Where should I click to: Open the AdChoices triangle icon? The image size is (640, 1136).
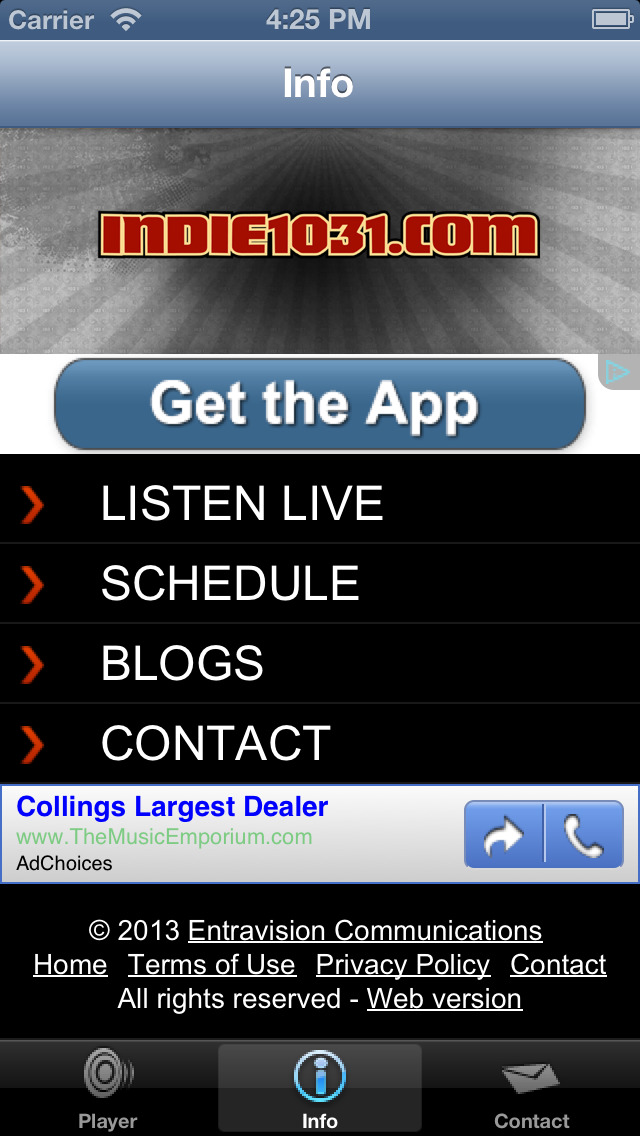click(x=618, y=372)
